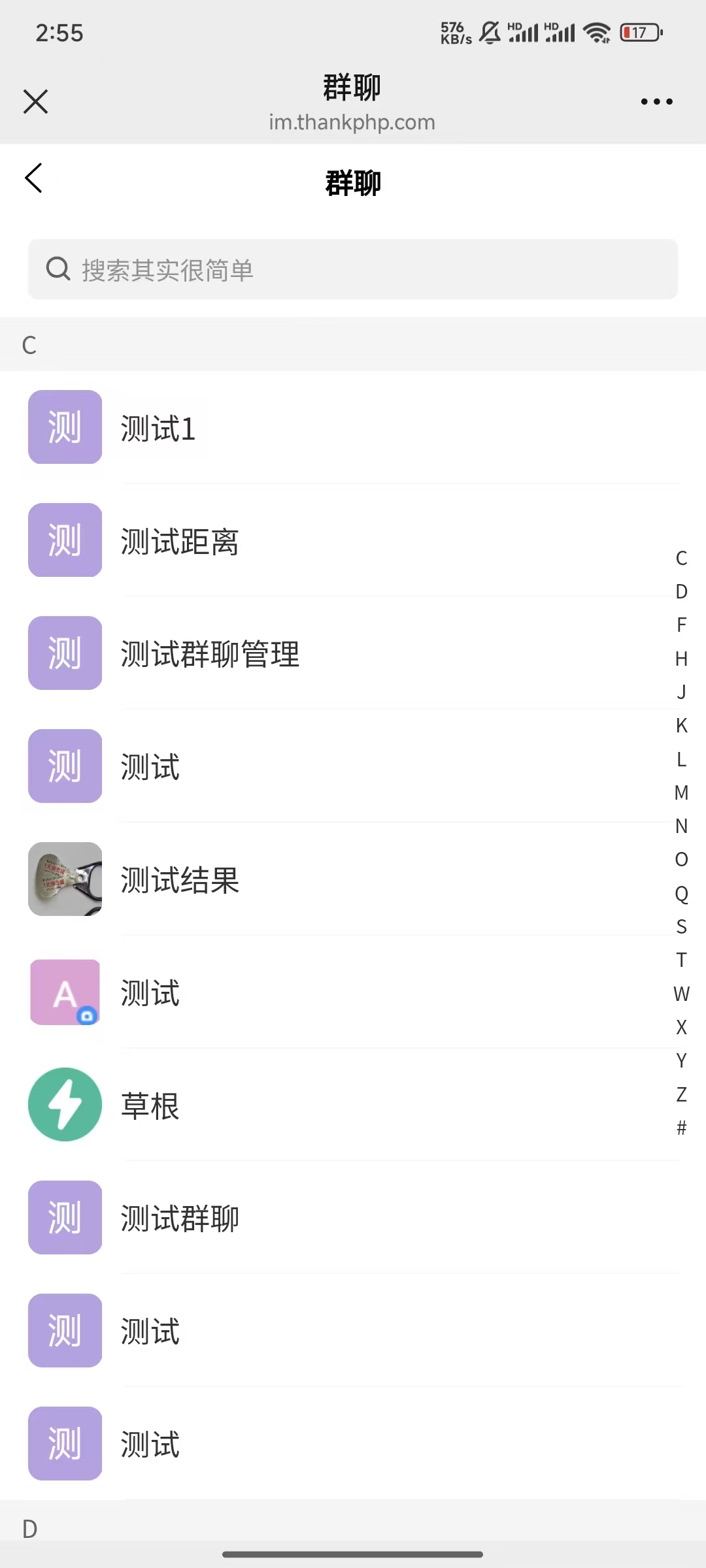Open the 测试1 group chat

coord(353,428)
